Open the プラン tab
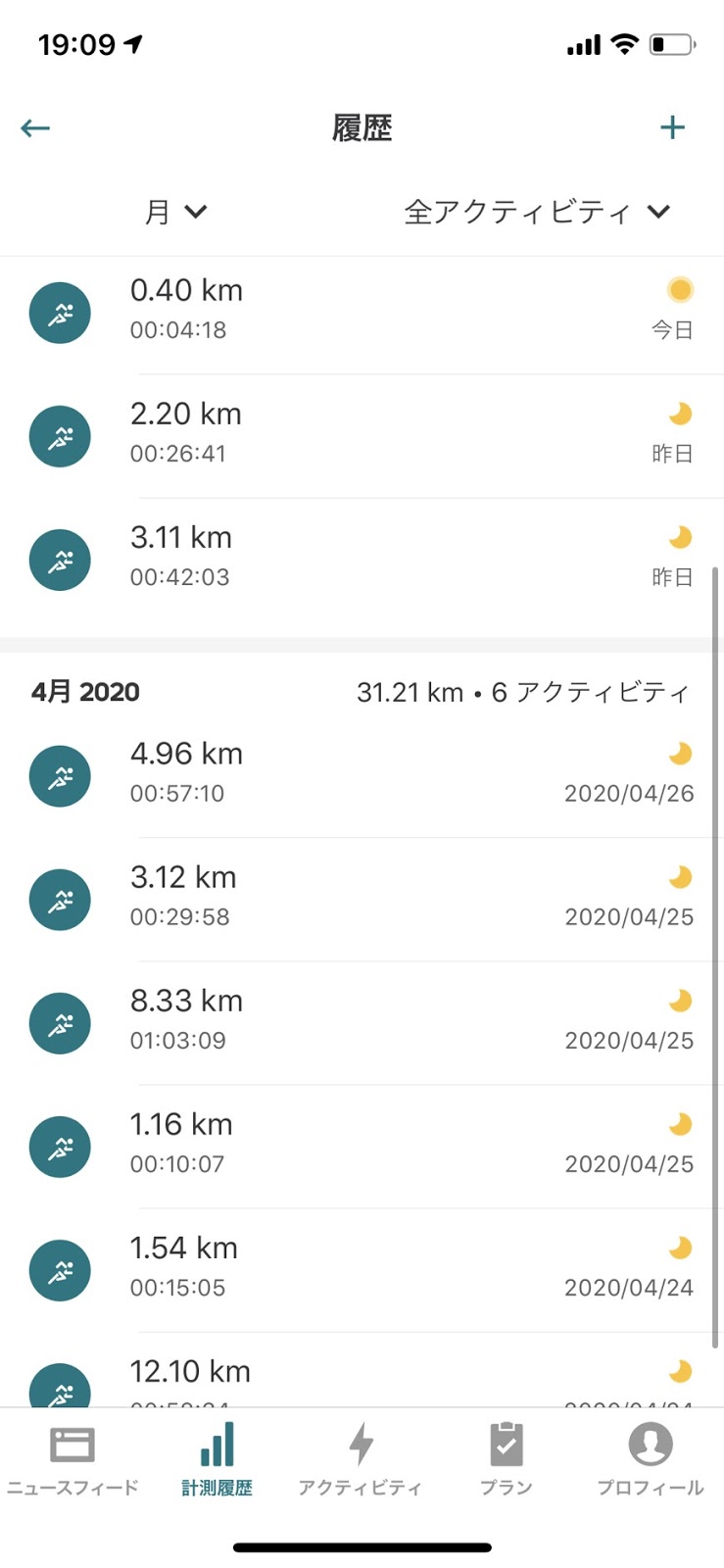This screenshot has width=724, height=1568. (x=506, y=1460)
